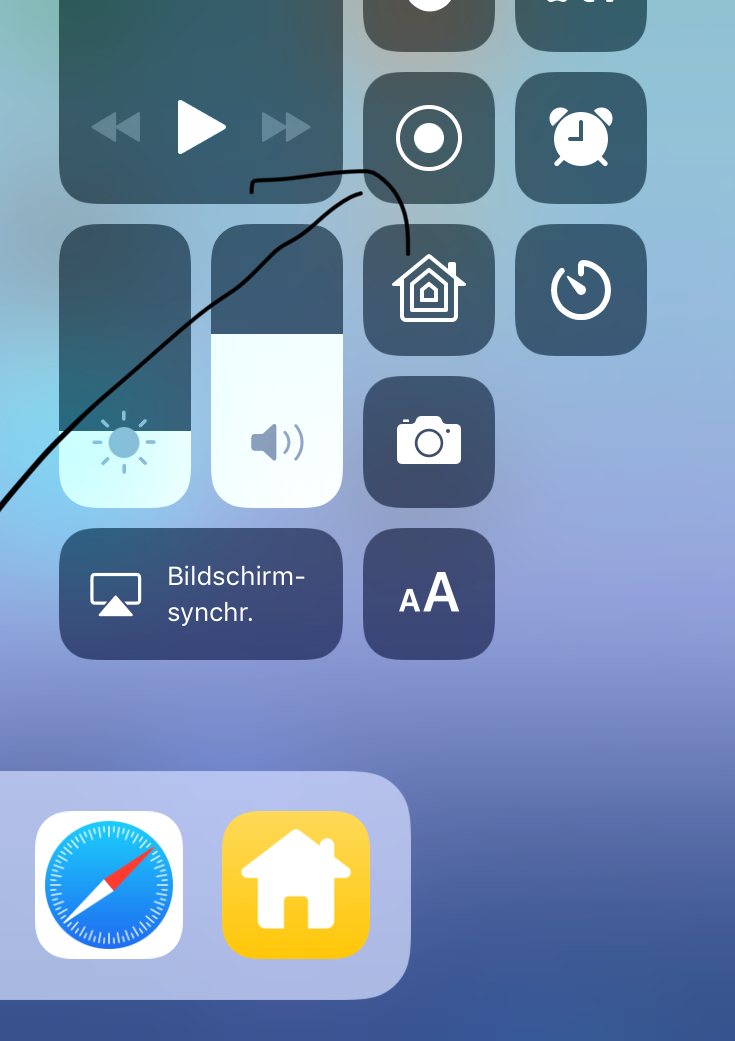
Task: Open the yellow Home app in the dock
Action: point(296,885)
